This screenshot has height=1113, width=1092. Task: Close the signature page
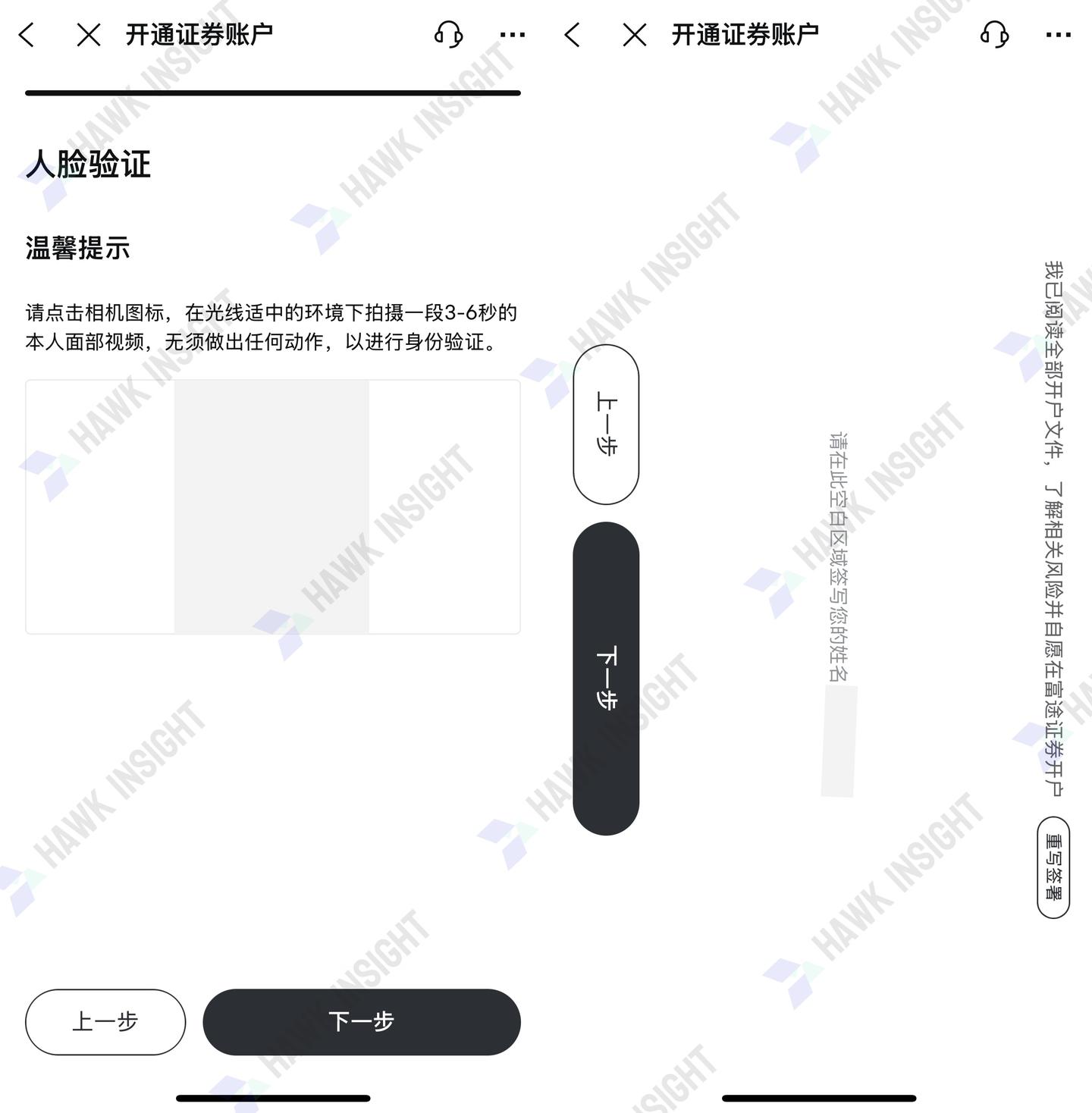pos(635,35)
